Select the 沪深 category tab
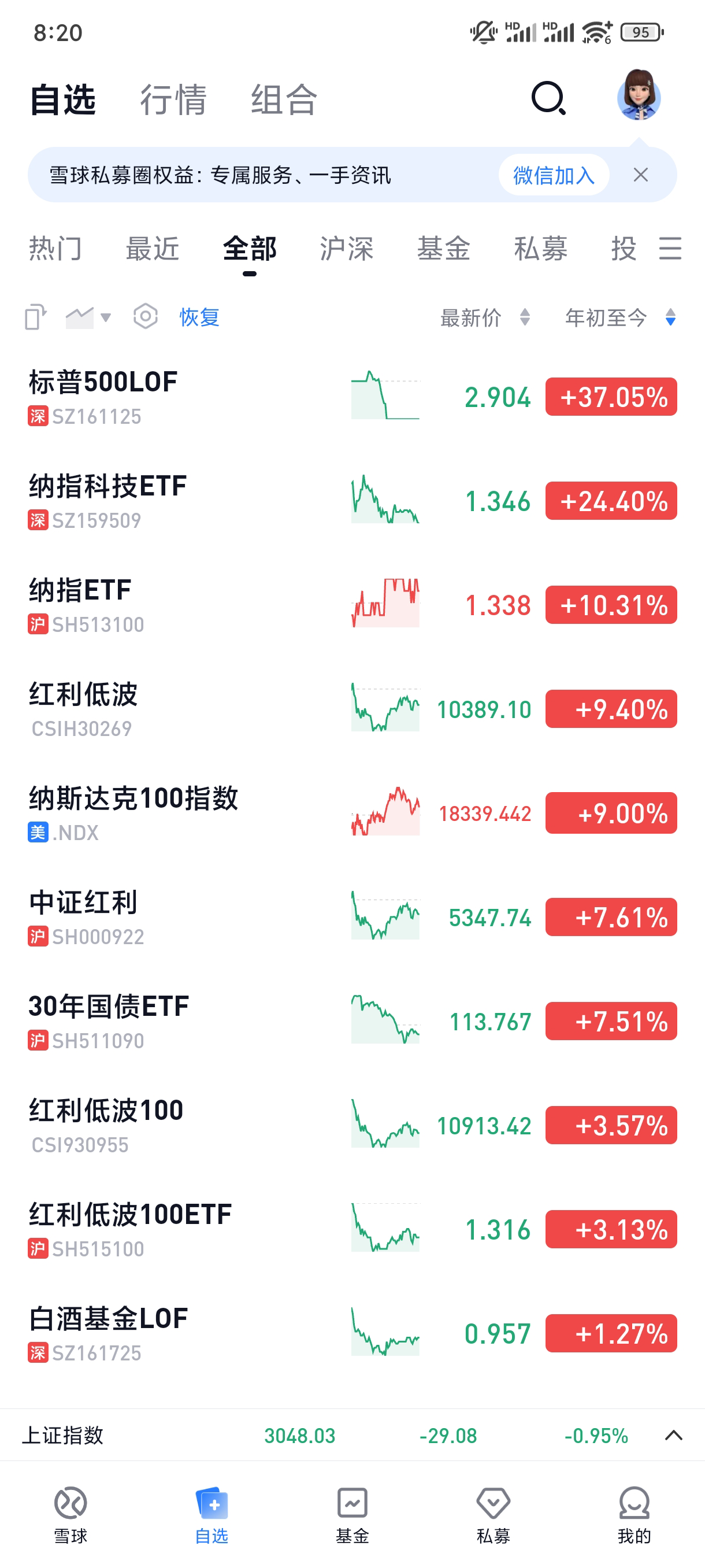Viewport: 705px width, 1568px height. 347,249
